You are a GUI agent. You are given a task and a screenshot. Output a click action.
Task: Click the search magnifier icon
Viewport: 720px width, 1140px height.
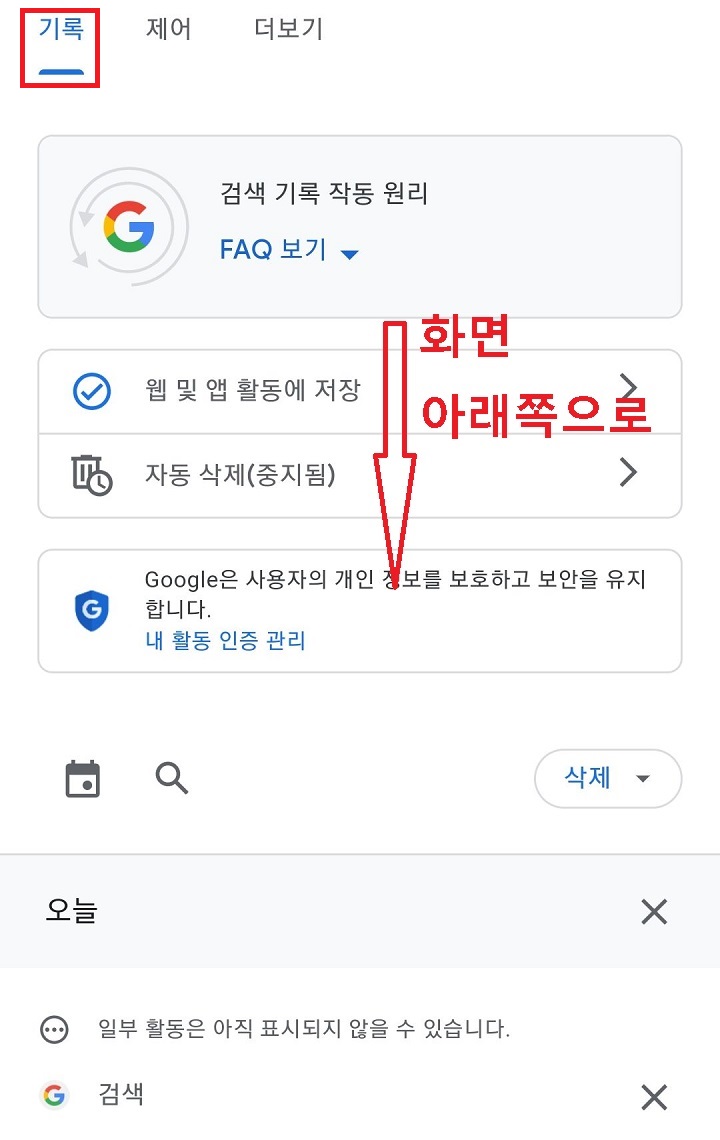point(170,778)
